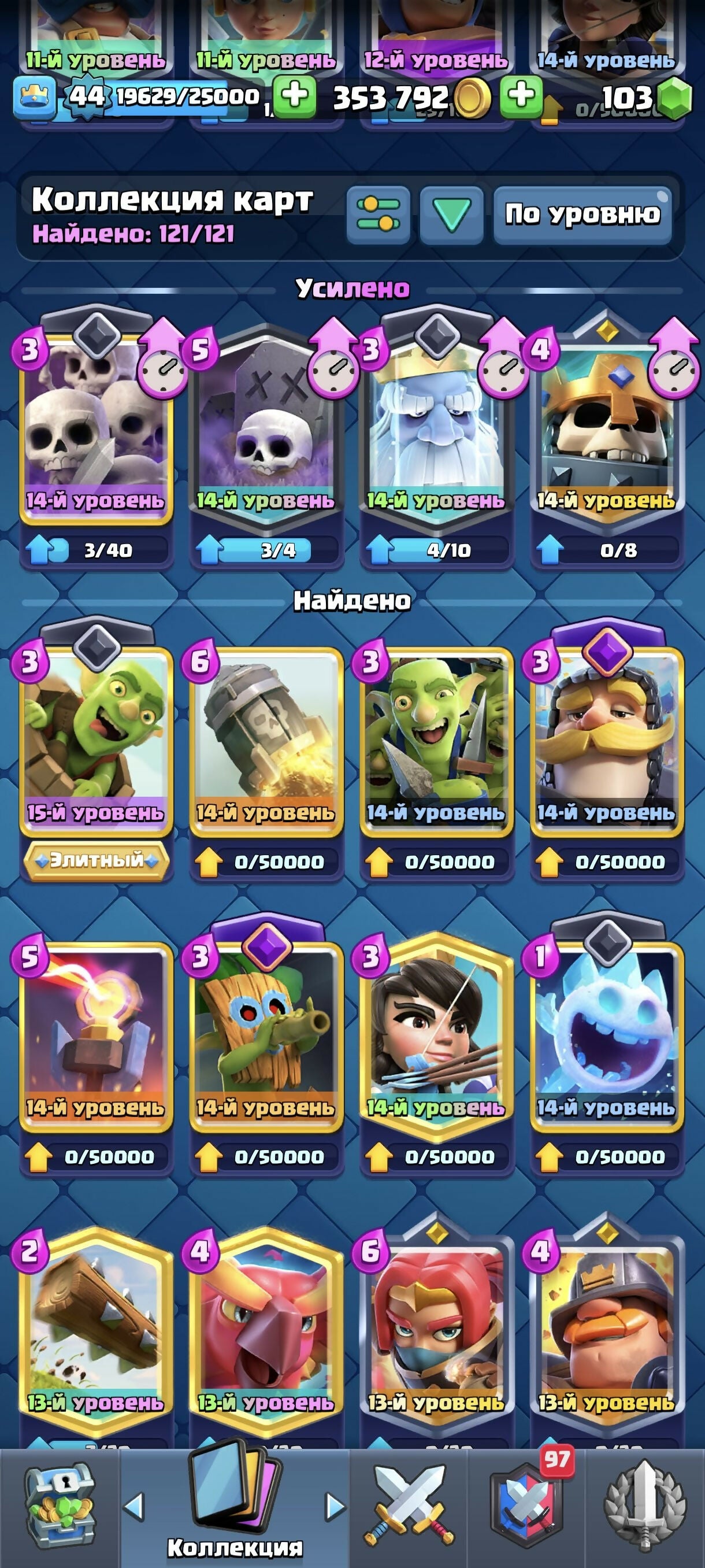Select the Knight card

pos(606,739)
